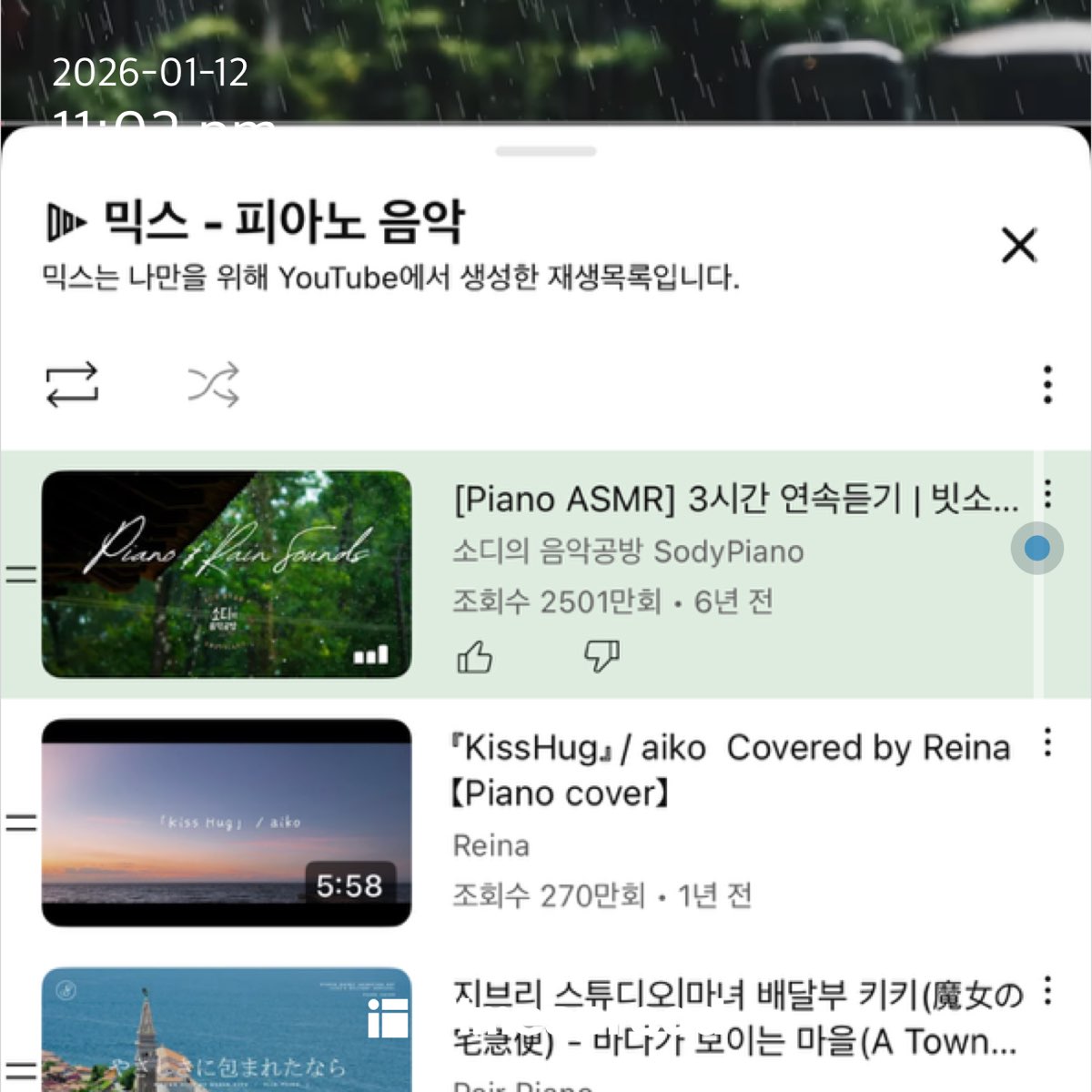Toggle playlist repeat mode
The width and height of the screenshot is (1092, 1092).
point(72,384)
